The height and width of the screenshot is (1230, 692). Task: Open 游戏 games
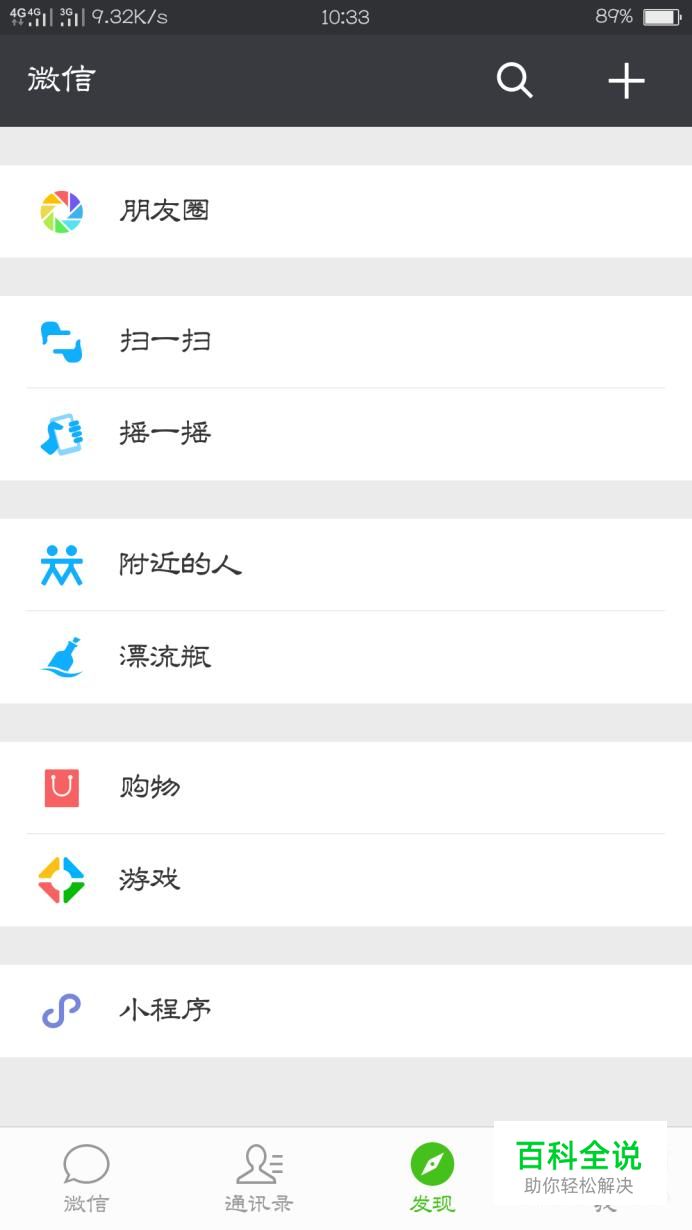(346, 880)
